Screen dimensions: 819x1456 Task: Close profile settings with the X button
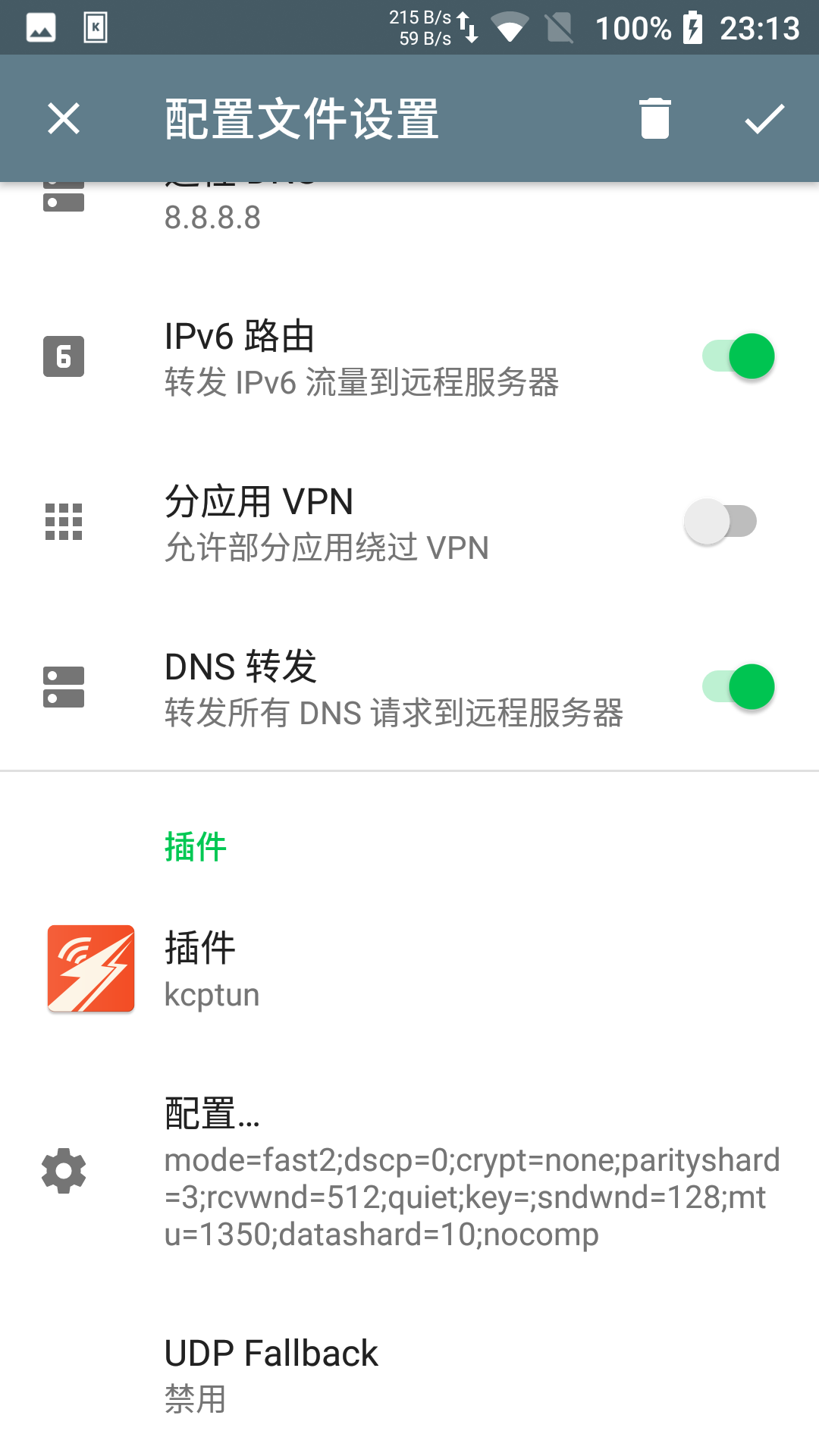point(63,118)
